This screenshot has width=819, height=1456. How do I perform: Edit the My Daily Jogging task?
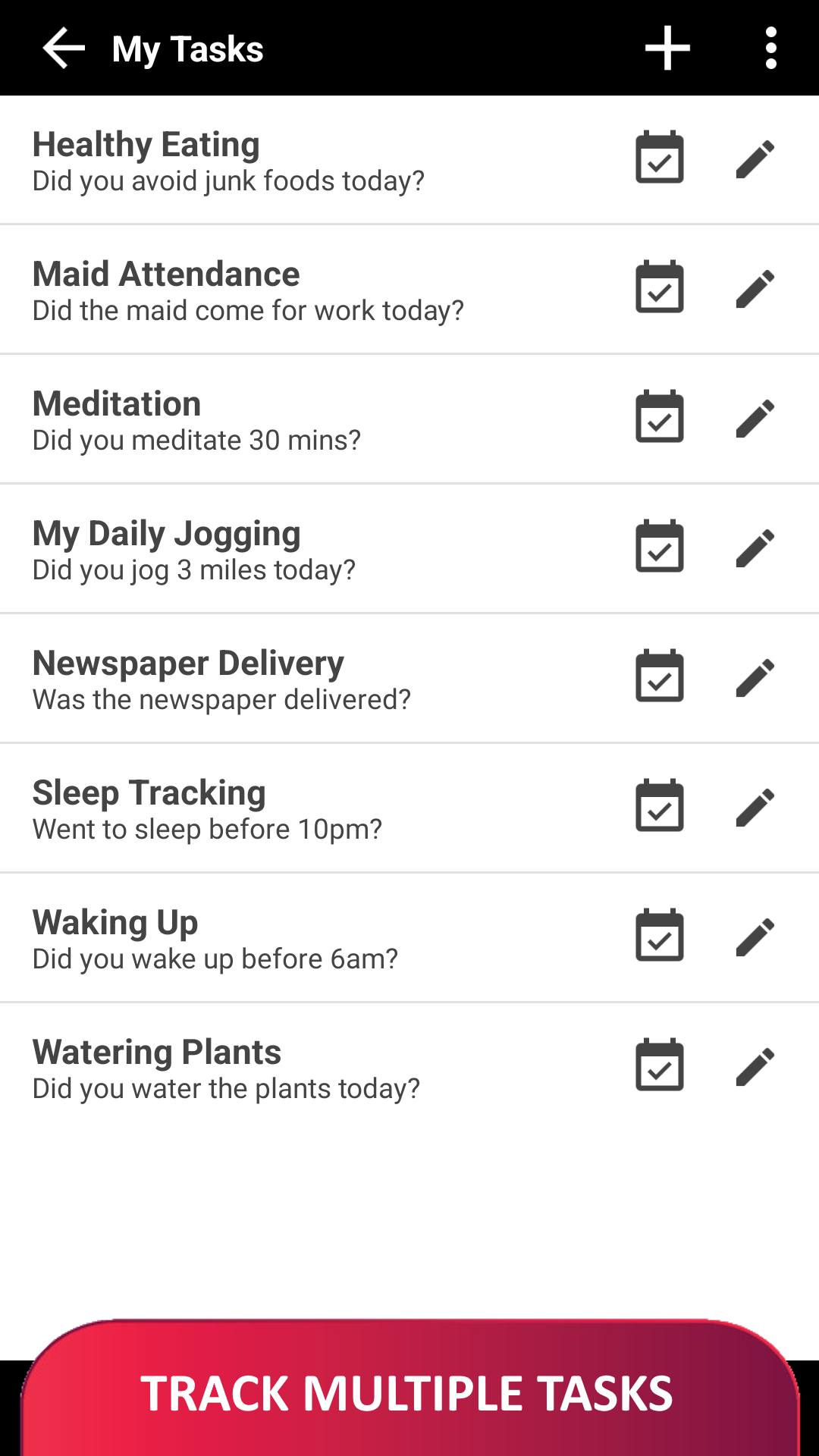click(755, 548)
